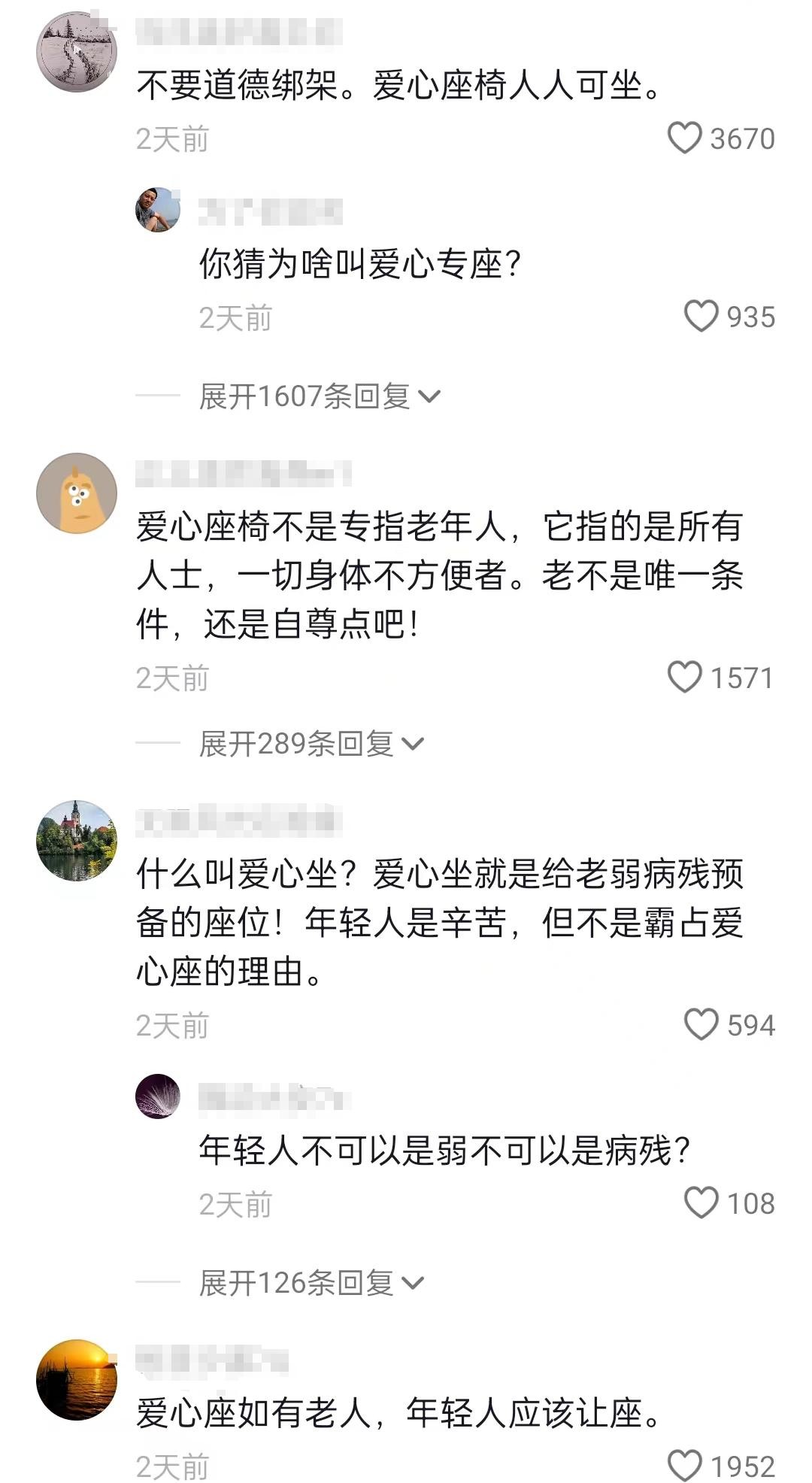Image resolution: width=812 pixels, height=1483 pixels.
Task: Open the sunset avatar profile
Action: click(x=77, y=1380)
